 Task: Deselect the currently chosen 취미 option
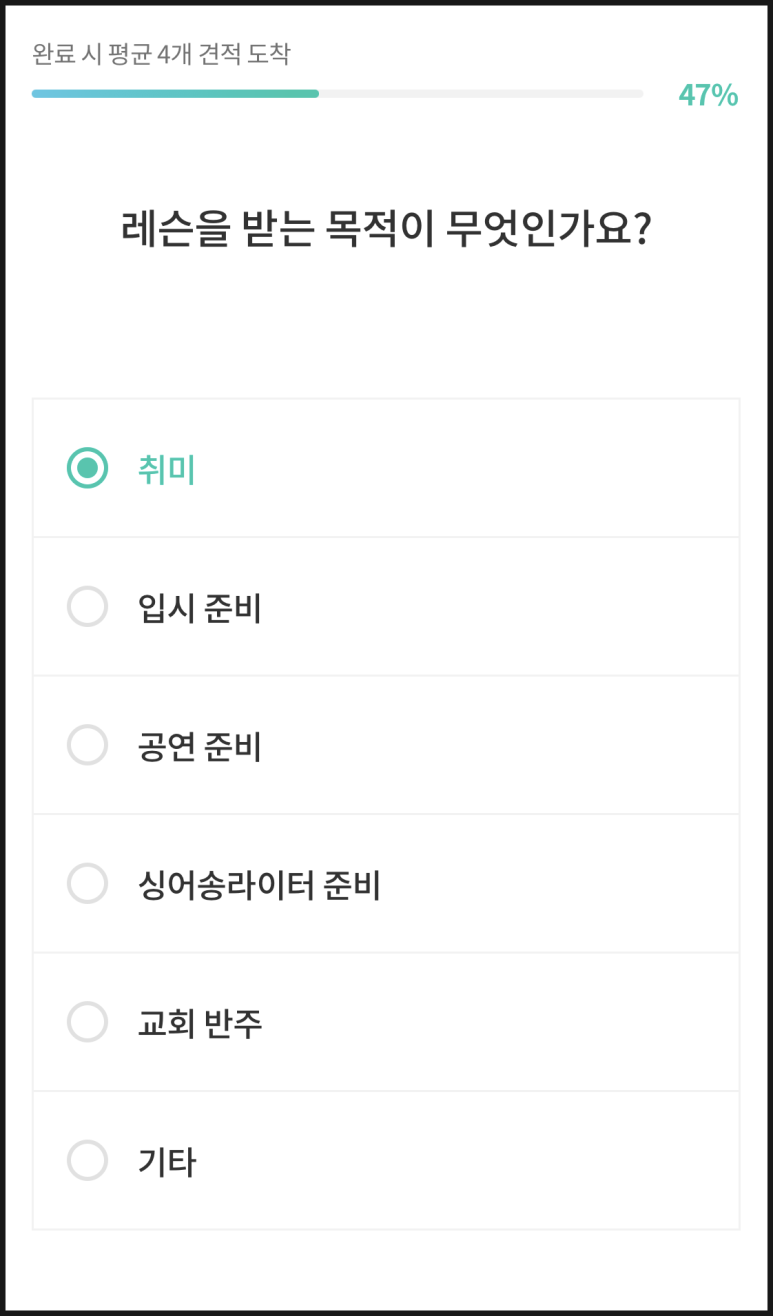(x=87, y=468)
